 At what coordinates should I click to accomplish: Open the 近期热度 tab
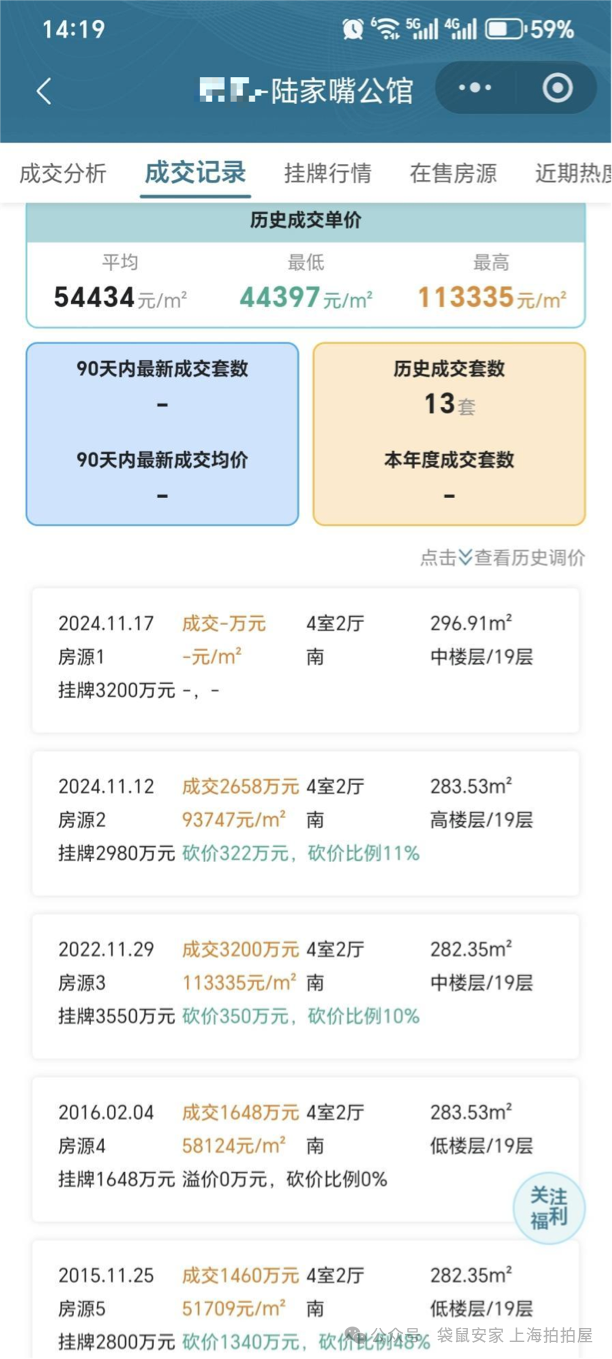tap(573, 173)
